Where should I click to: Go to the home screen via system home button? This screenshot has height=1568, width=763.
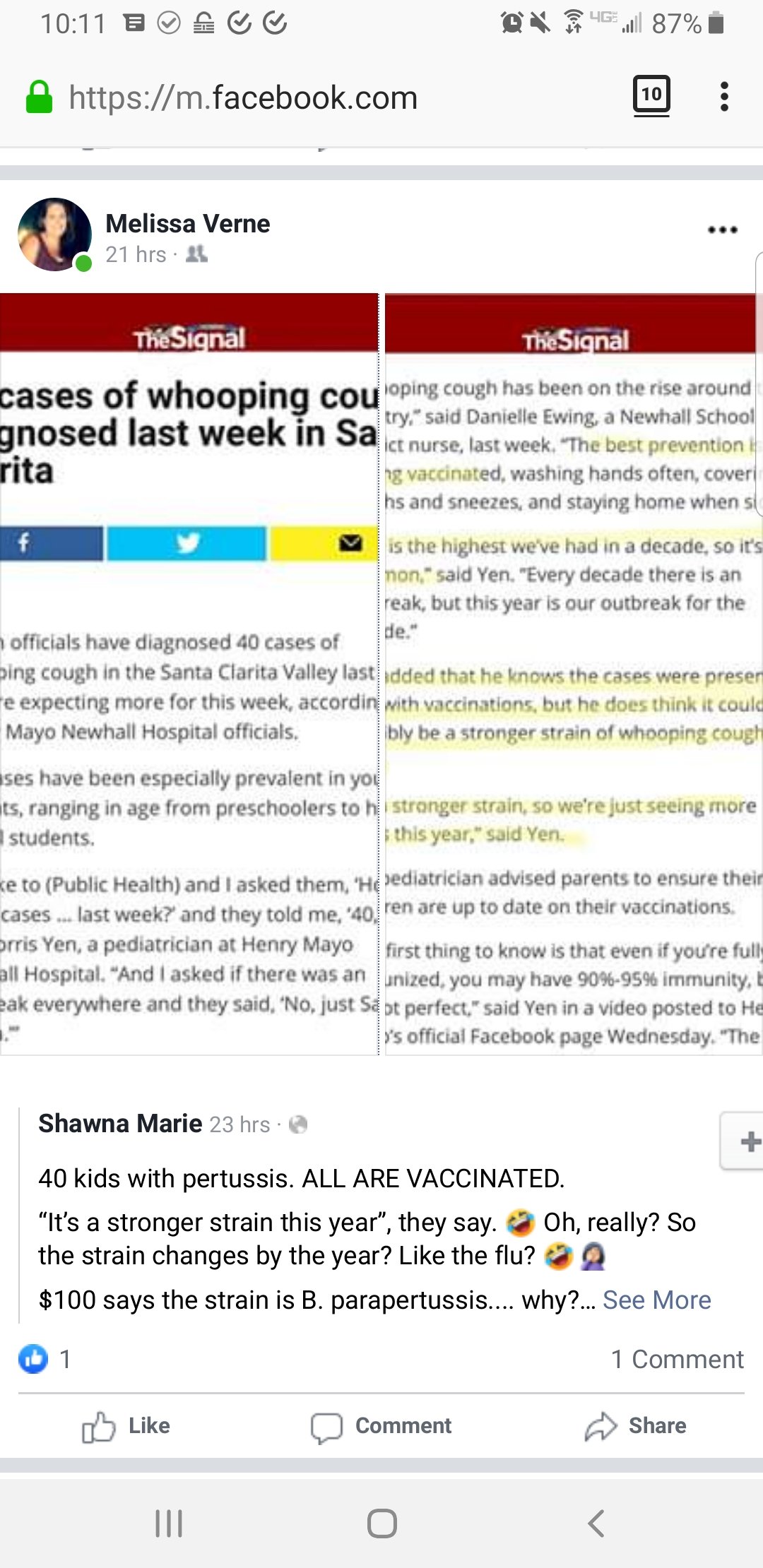click(381, 1524)
